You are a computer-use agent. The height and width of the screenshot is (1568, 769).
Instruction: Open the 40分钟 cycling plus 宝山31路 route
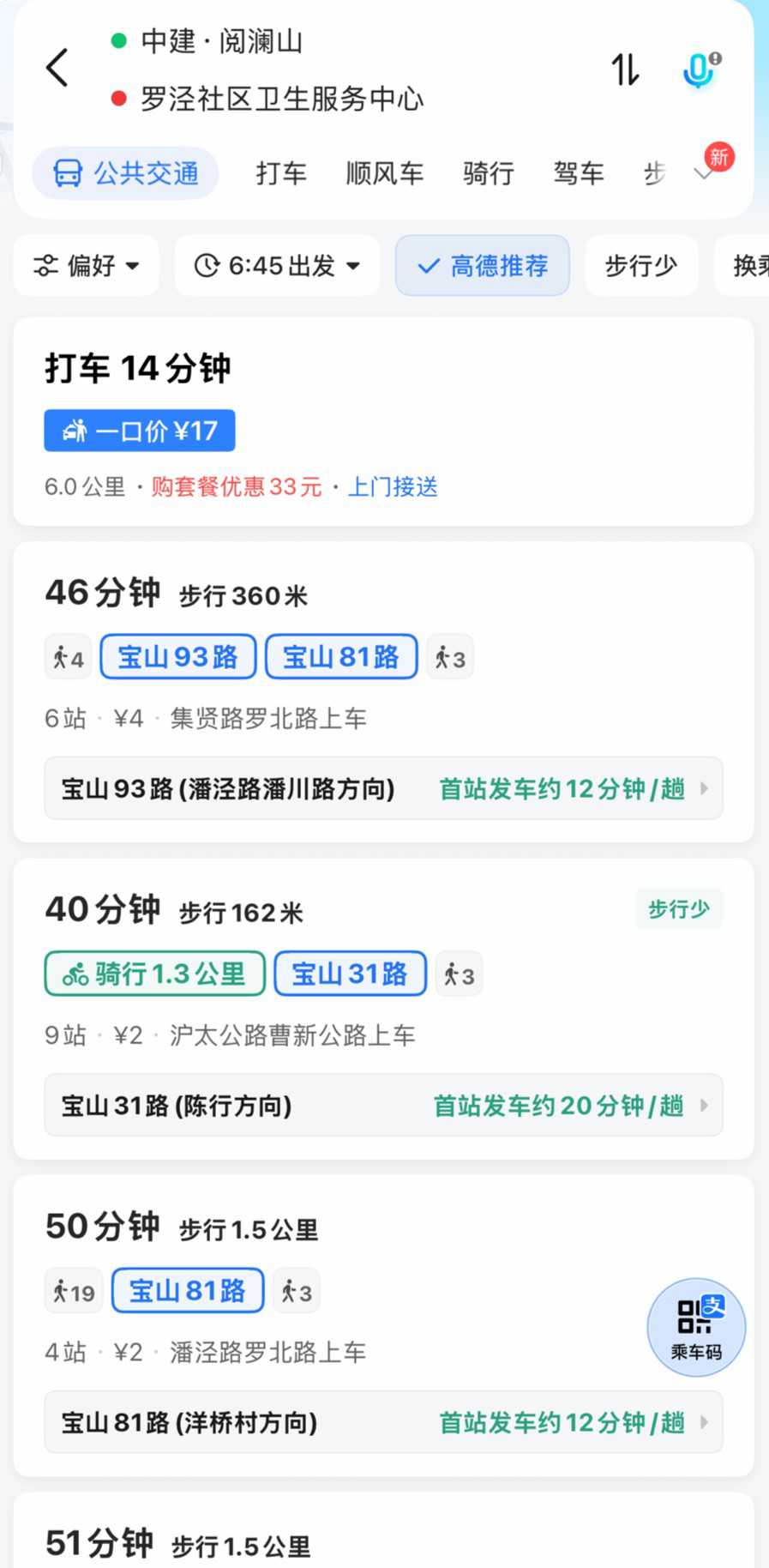383,1009
